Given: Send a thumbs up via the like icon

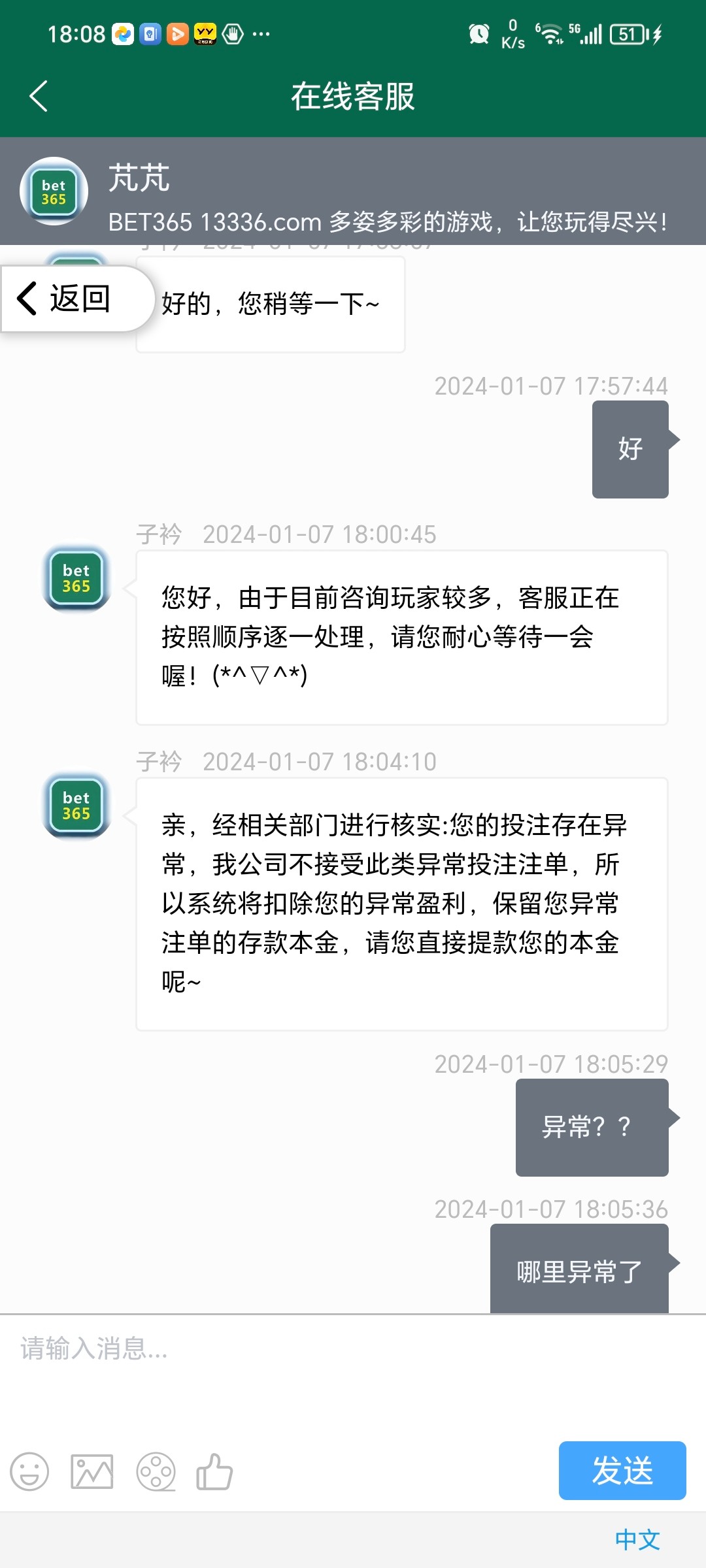Looking at the screenshot, I should [x=216, y=1471].
